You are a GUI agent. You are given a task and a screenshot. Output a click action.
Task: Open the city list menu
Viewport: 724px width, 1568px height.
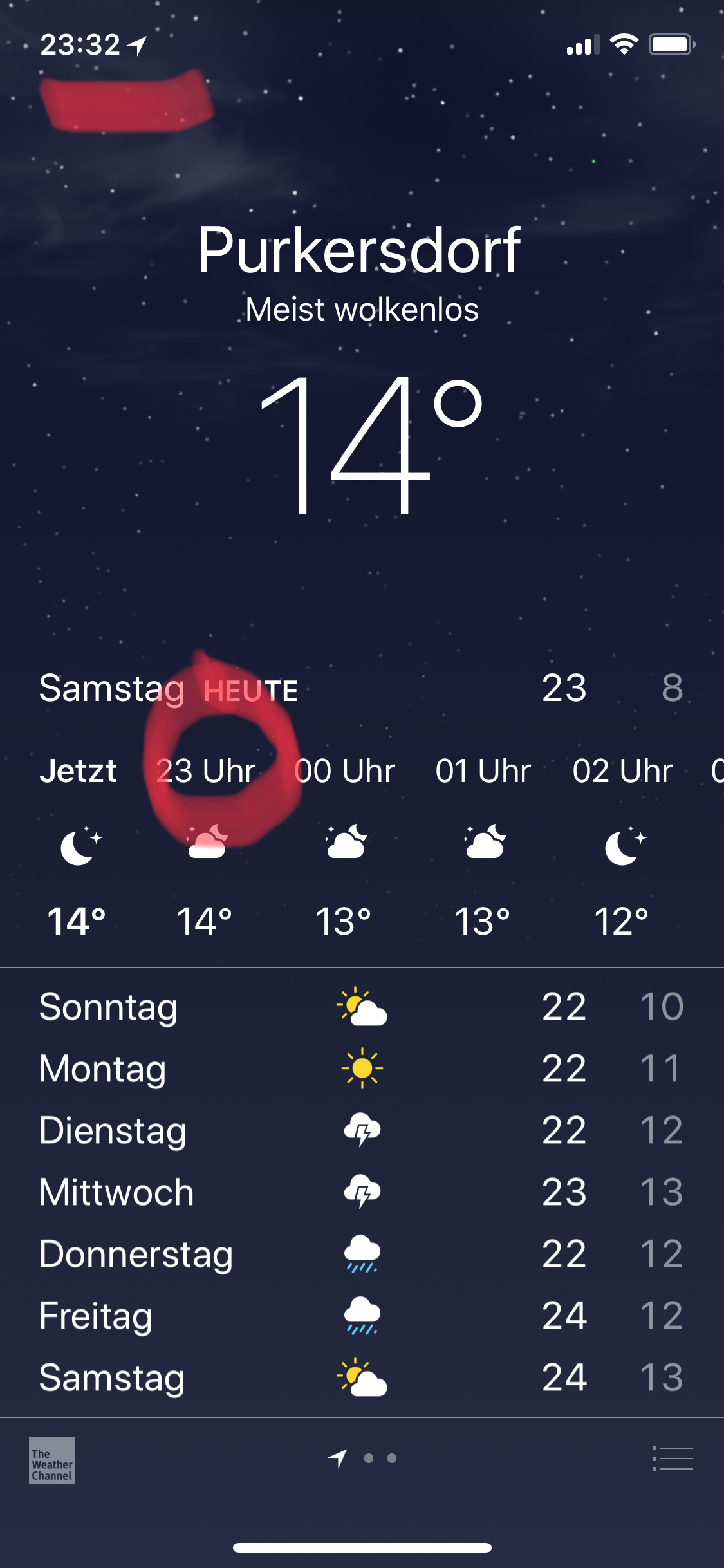[673, 1459]
